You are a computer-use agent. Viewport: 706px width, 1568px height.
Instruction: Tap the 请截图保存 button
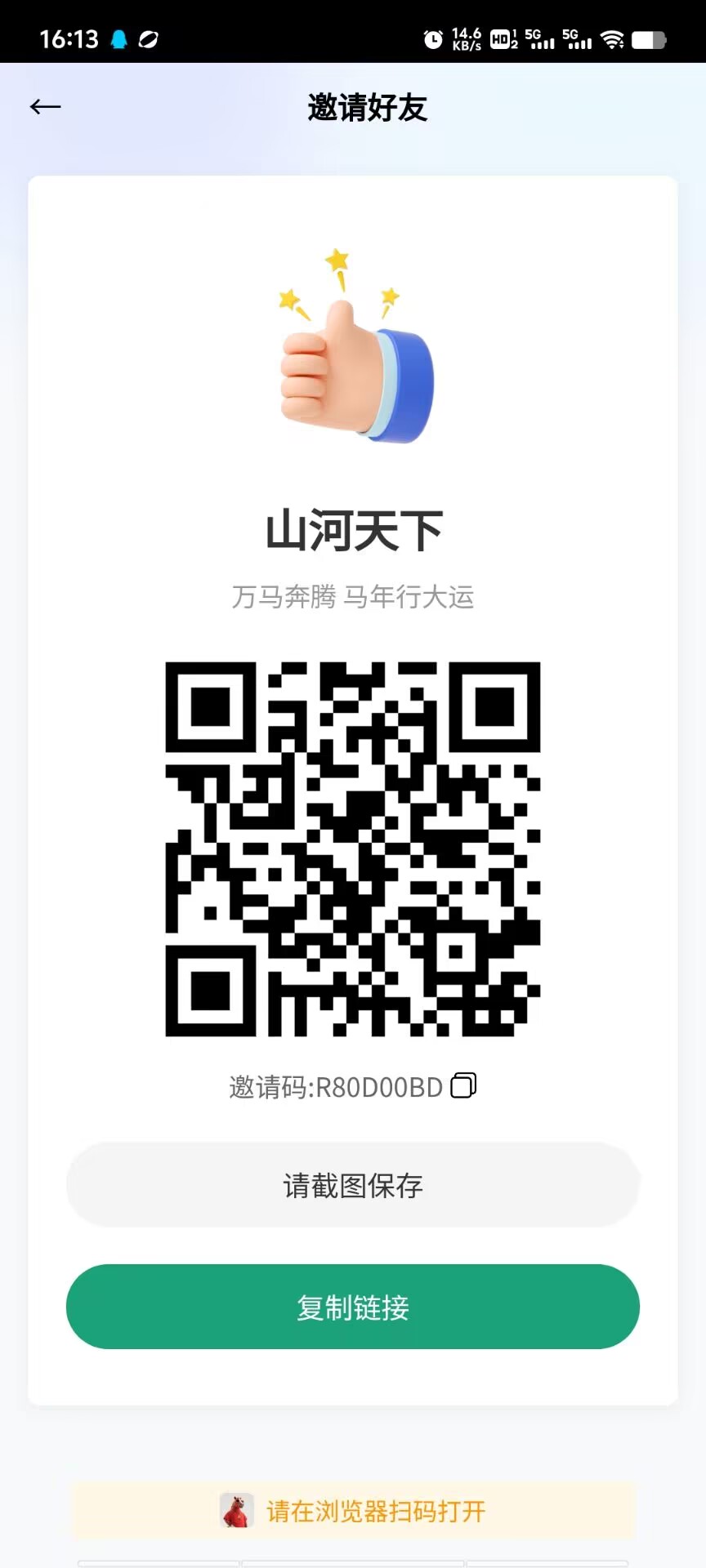click(x=353, y=1185)
